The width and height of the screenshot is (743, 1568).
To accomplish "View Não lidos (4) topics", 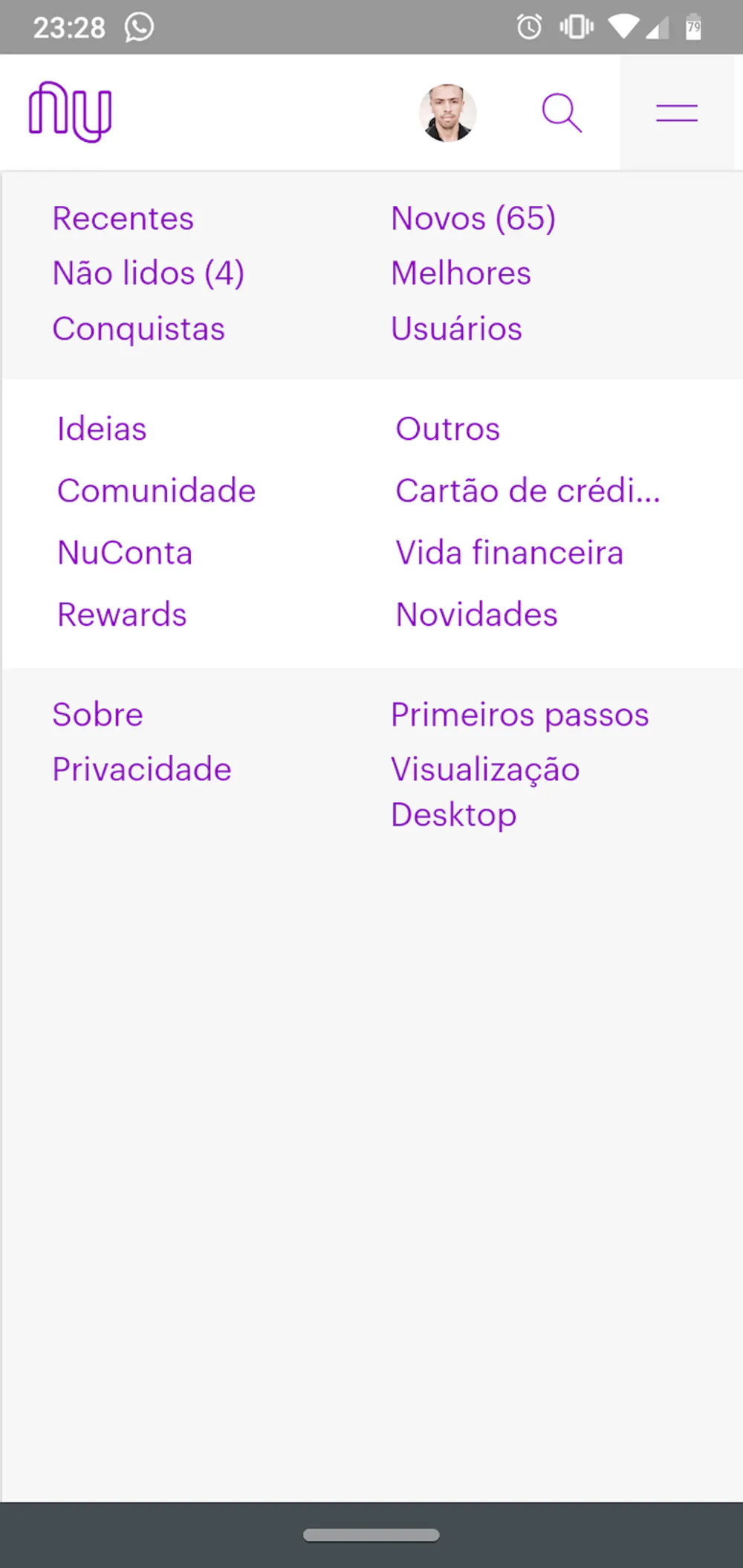I will pyautogui.click(x=149, y=273).
